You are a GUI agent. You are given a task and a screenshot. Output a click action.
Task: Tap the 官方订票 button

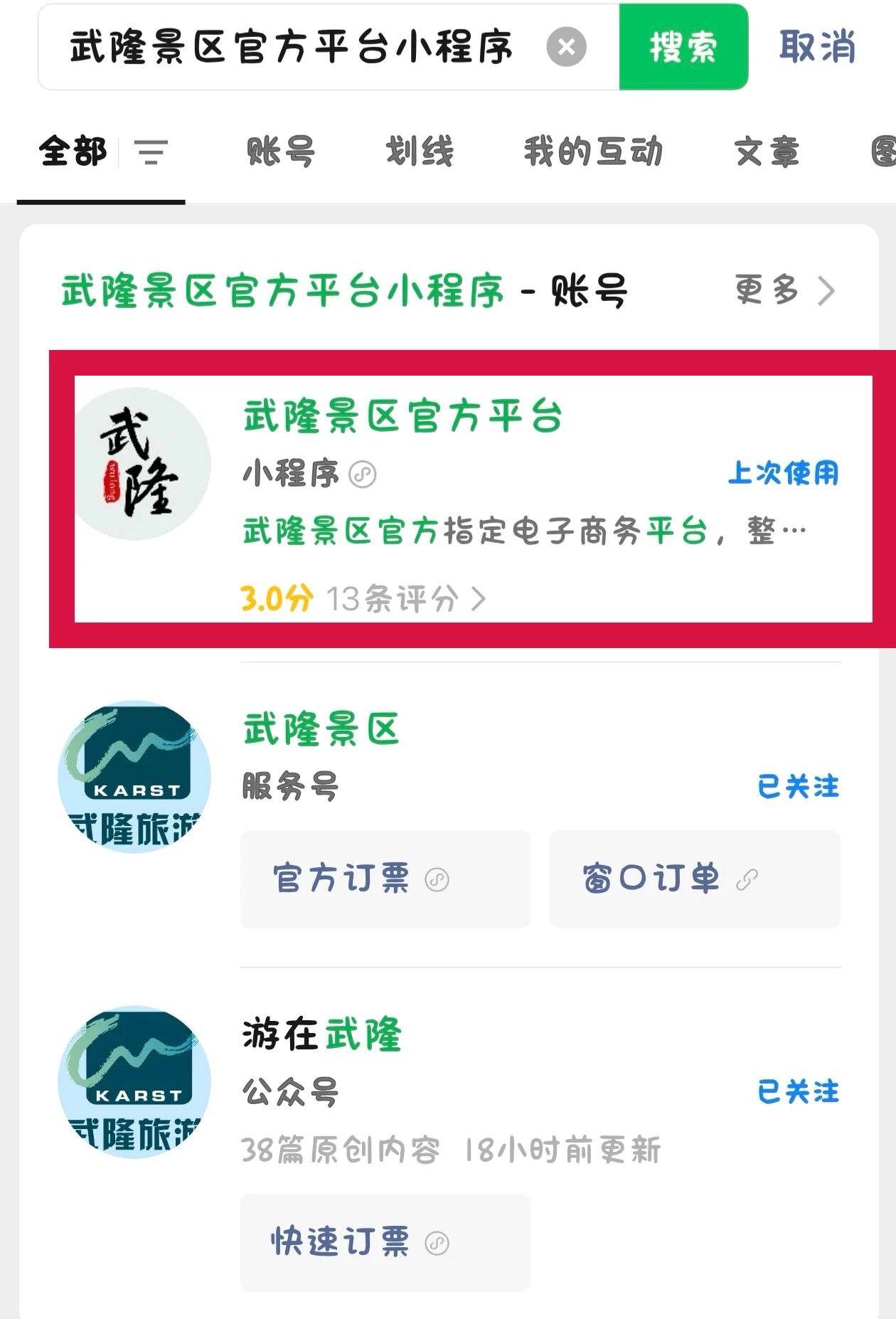[385, 879]
